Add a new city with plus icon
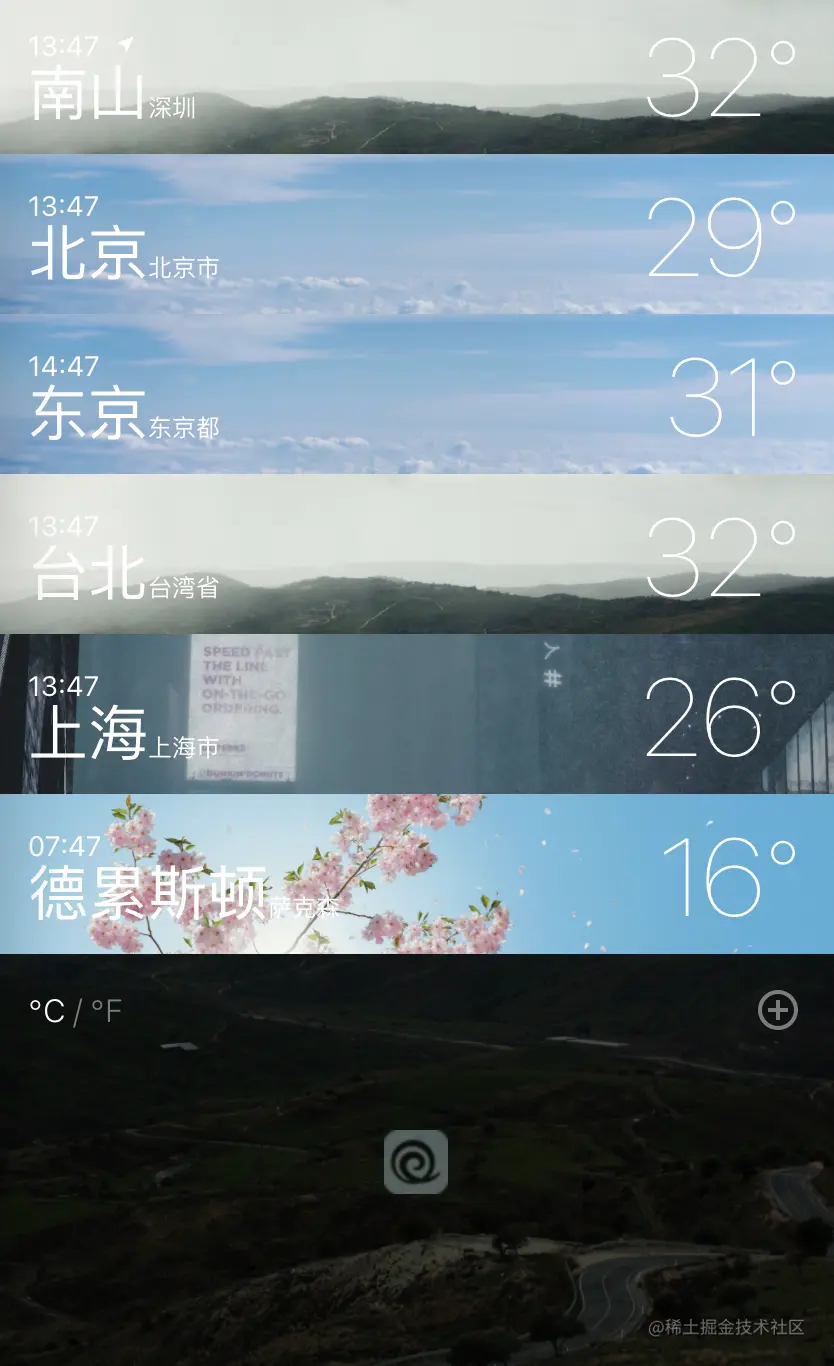Screen dimensions: 834x1366 point(777,1010)
